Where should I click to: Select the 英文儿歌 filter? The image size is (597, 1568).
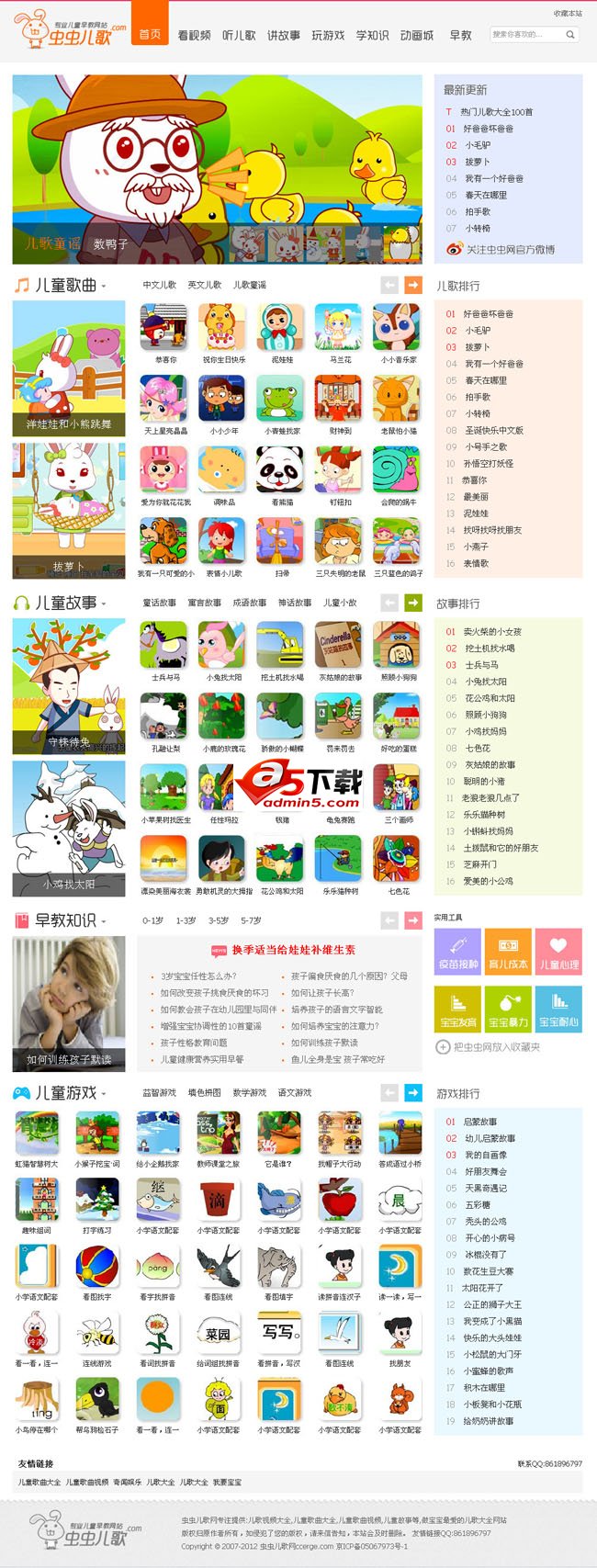pyautogui.click(x=204, y=285)
